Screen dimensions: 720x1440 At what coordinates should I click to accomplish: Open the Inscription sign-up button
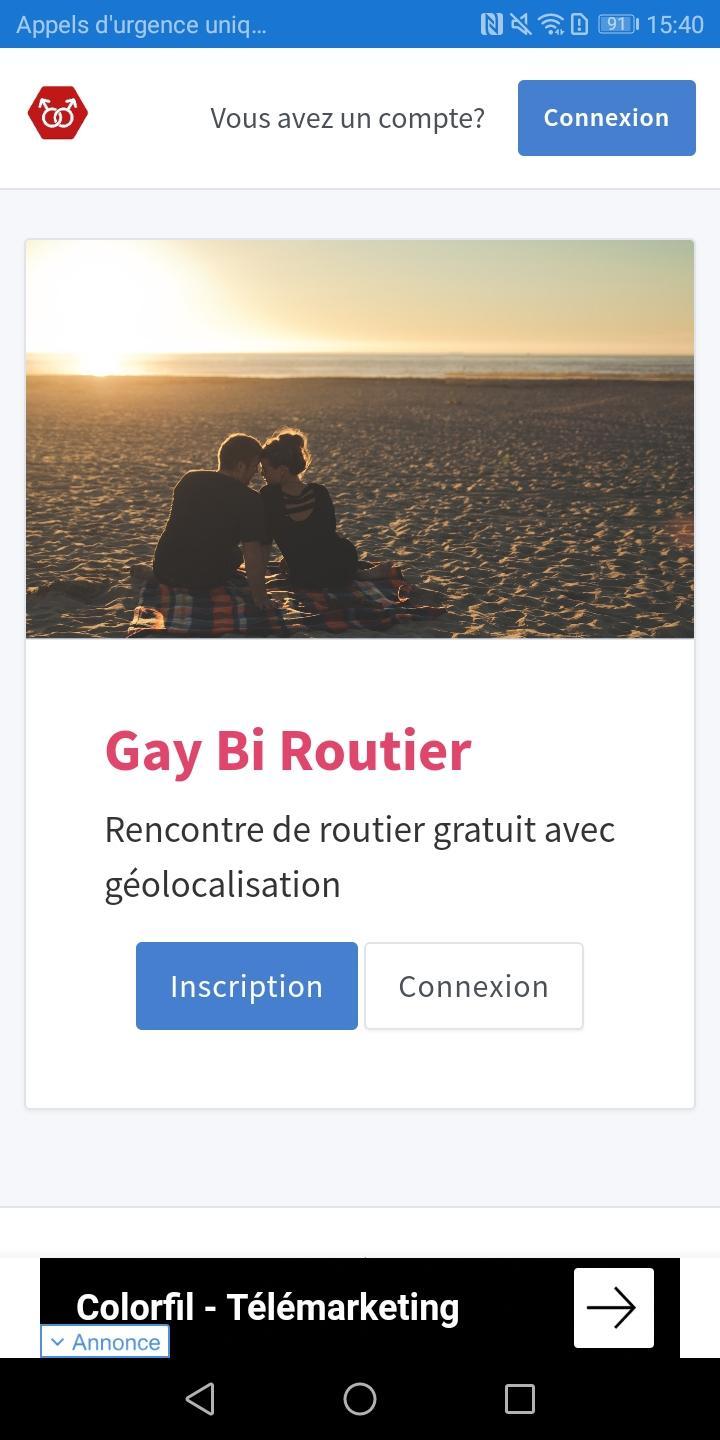[246, 986]
